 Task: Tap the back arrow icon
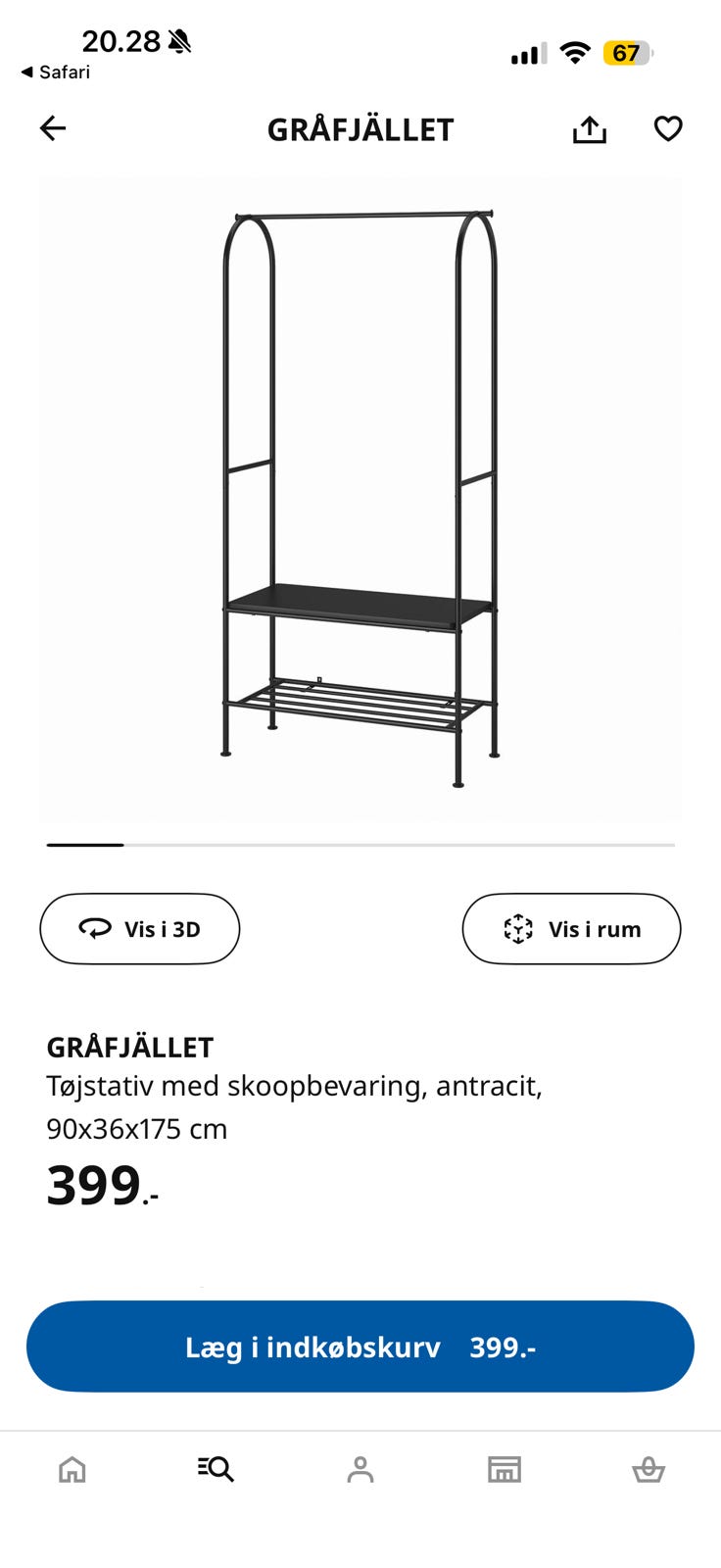tap(52, 128)
